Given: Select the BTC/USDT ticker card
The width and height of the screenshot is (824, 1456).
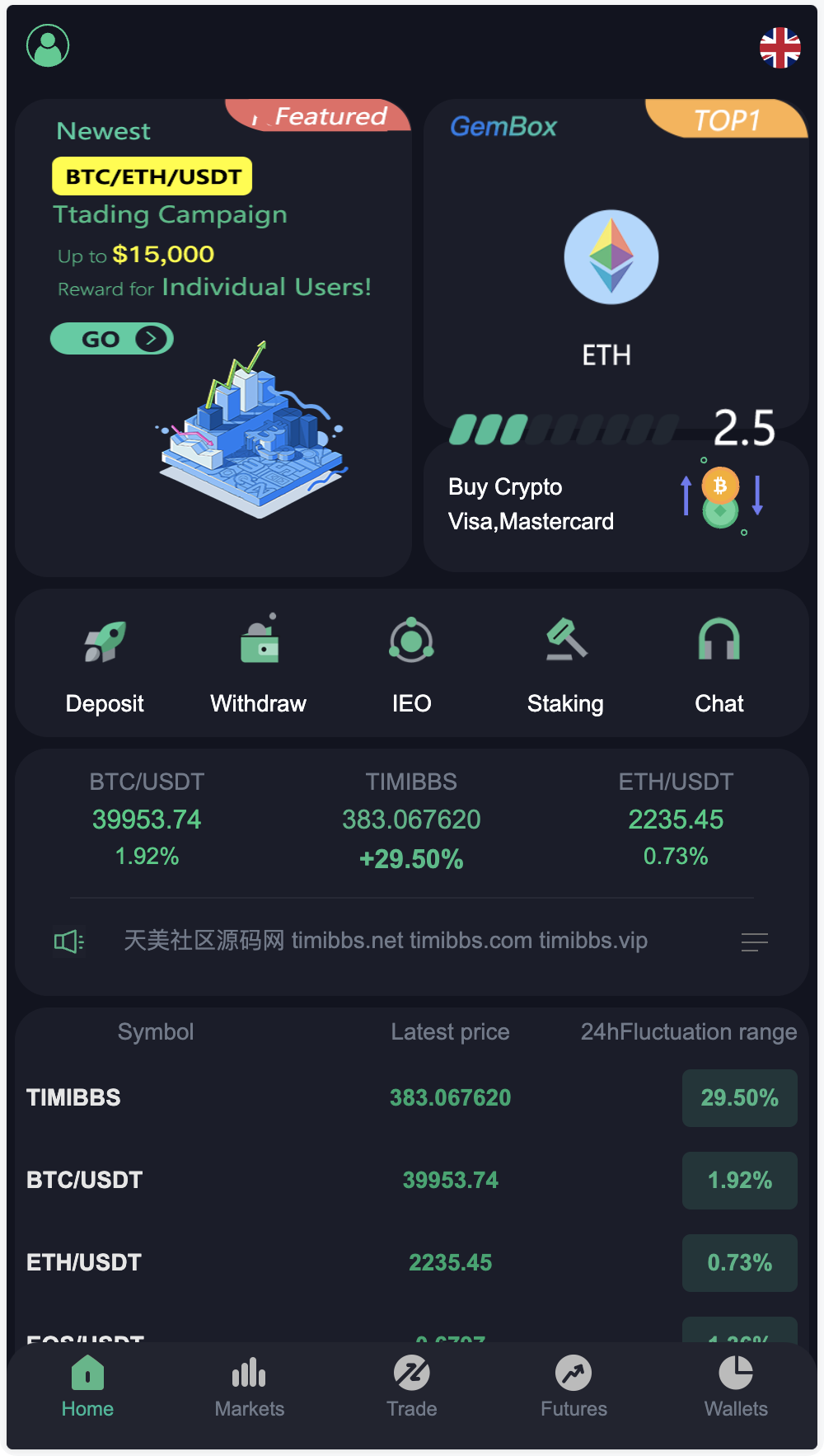Looking at the screenshot, I should [x=147, y=819].
